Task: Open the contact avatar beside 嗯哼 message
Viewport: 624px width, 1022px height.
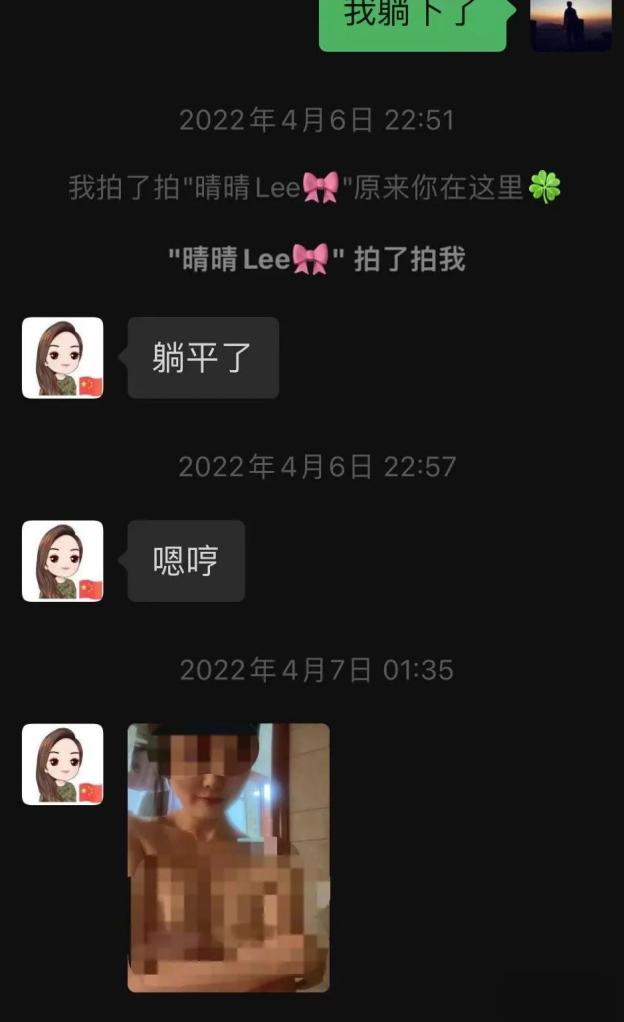Action: tap(63, 561)
